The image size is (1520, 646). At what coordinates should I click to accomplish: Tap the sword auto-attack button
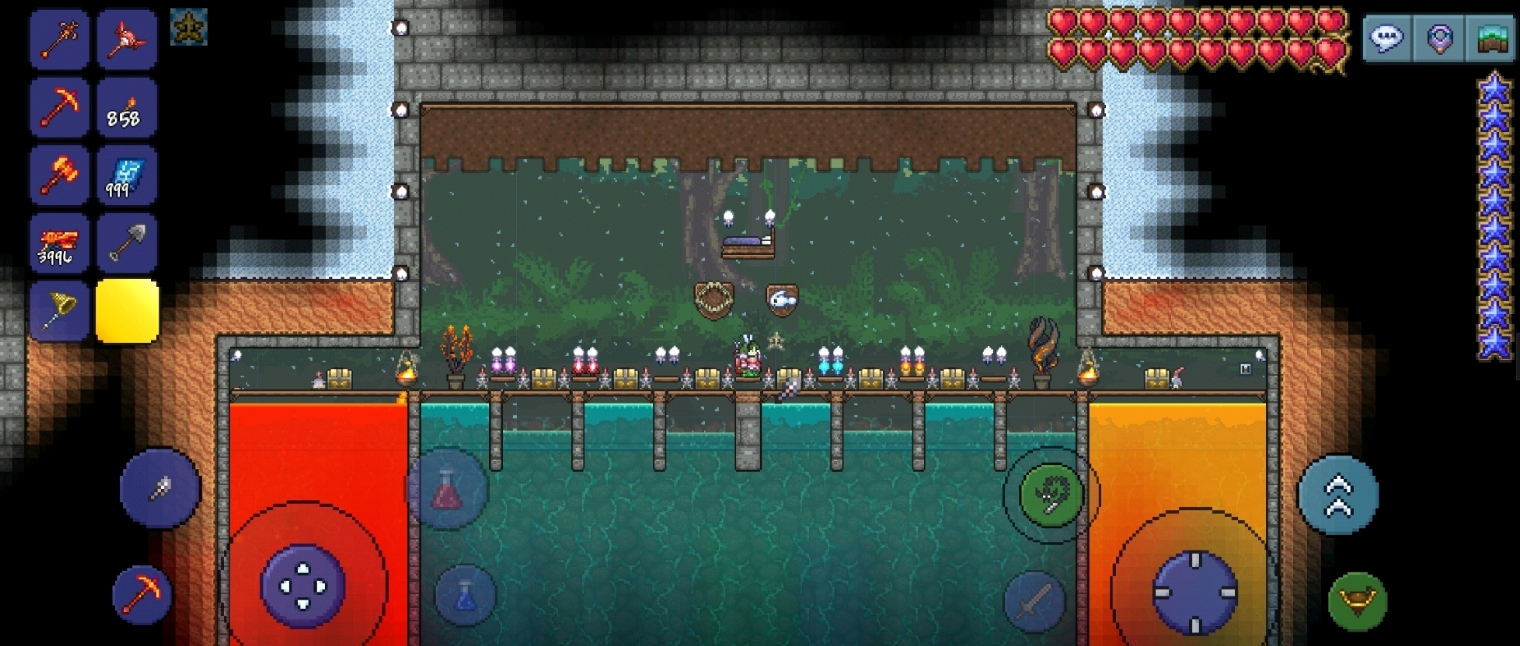click(x=1035, y=601)
